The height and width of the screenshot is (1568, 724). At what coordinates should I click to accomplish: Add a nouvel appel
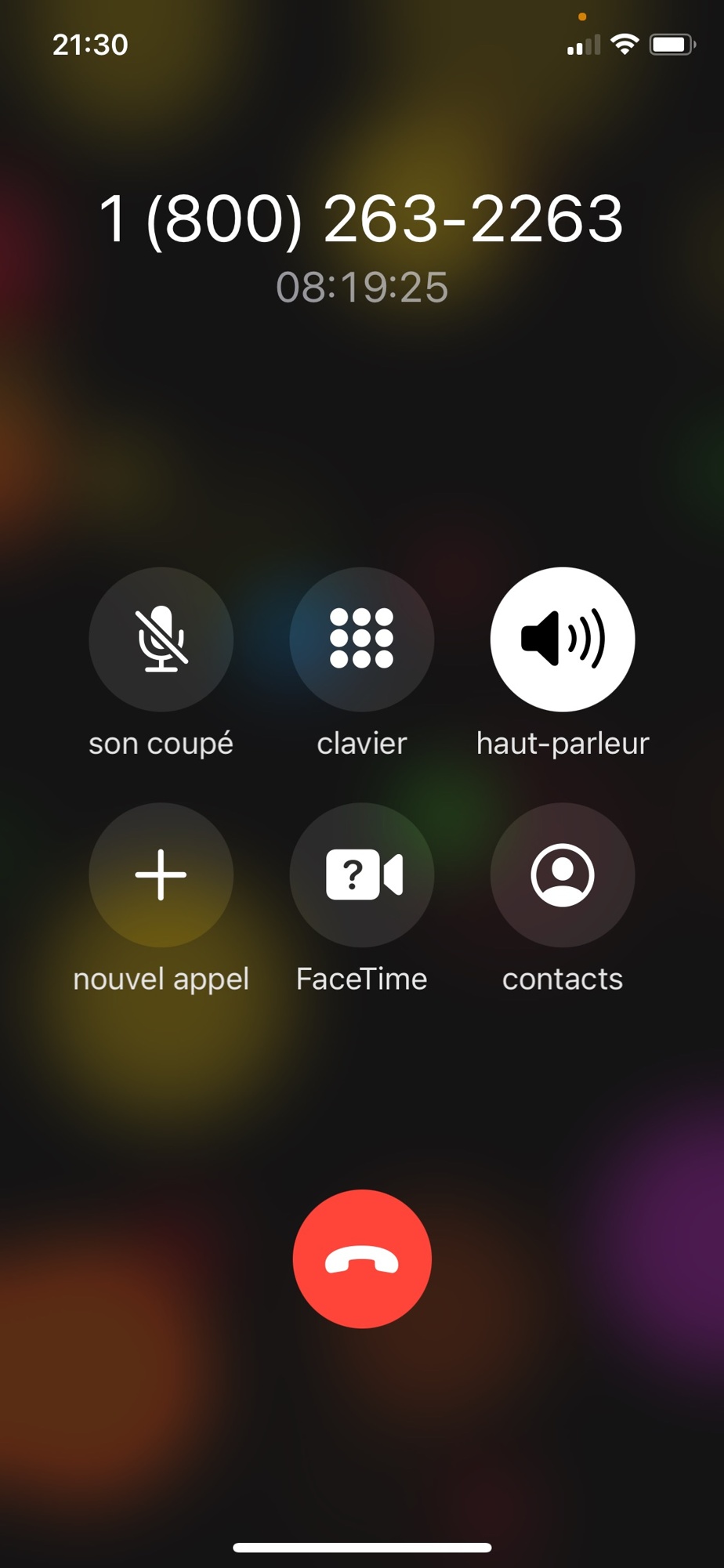[x=161, y=875]
